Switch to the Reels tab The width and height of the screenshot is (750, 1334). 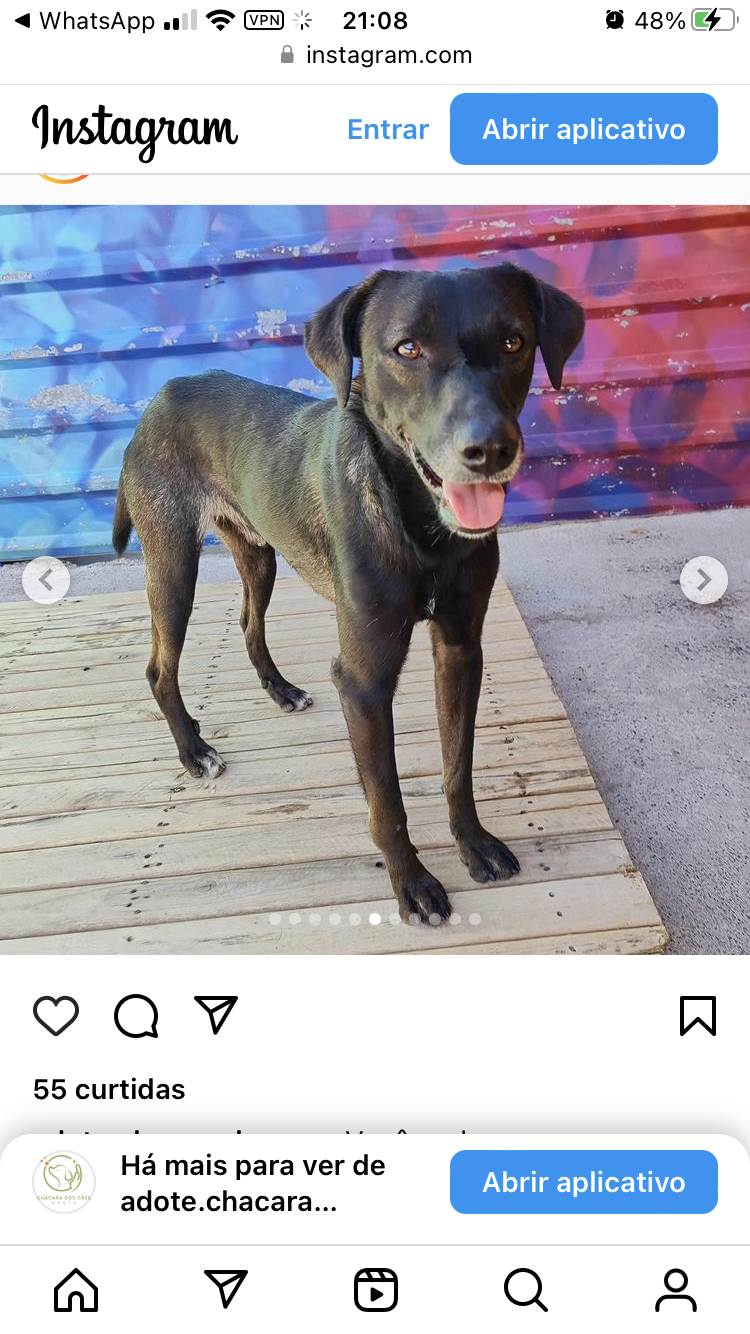tap(376, 1290)
